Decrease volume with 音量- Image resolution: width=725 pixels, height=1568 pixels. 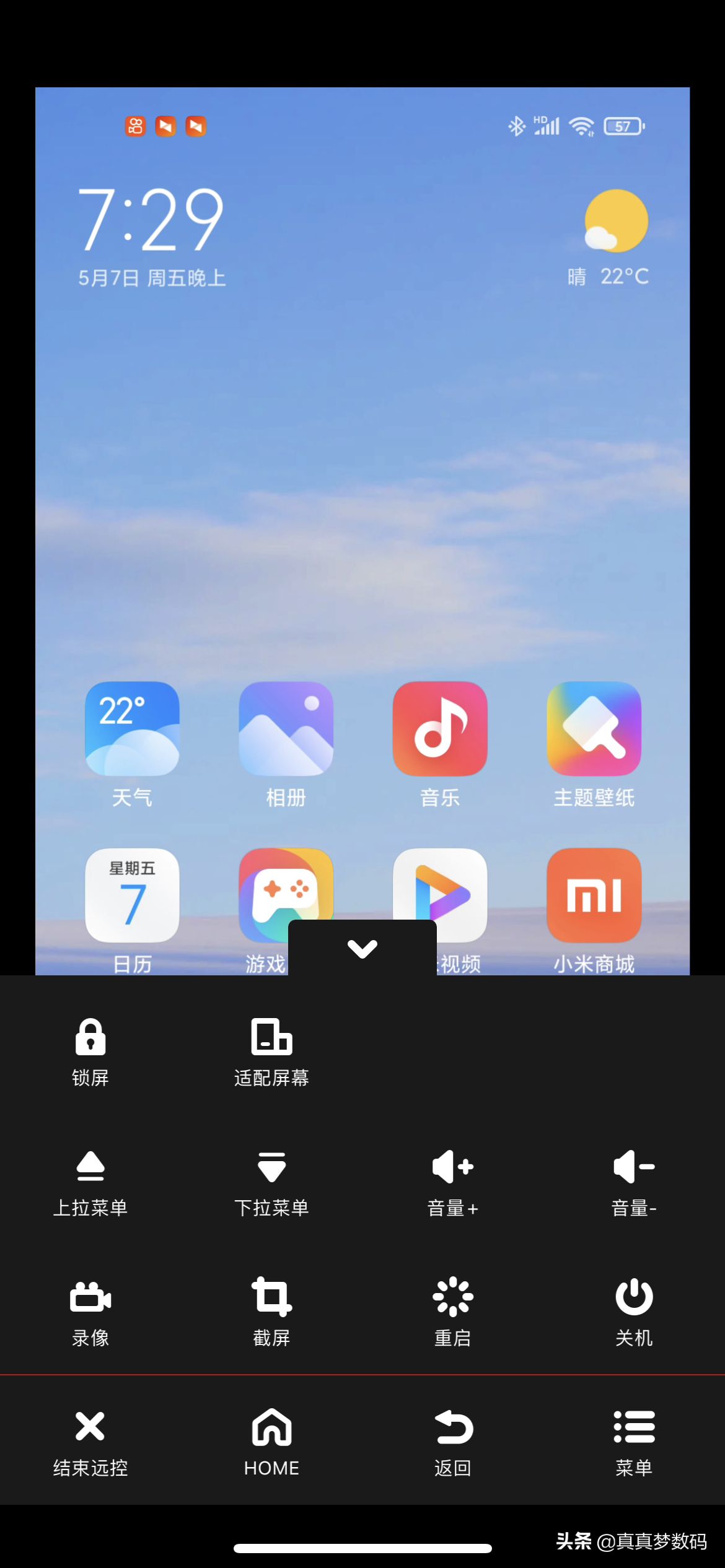tap(633, 1182)
